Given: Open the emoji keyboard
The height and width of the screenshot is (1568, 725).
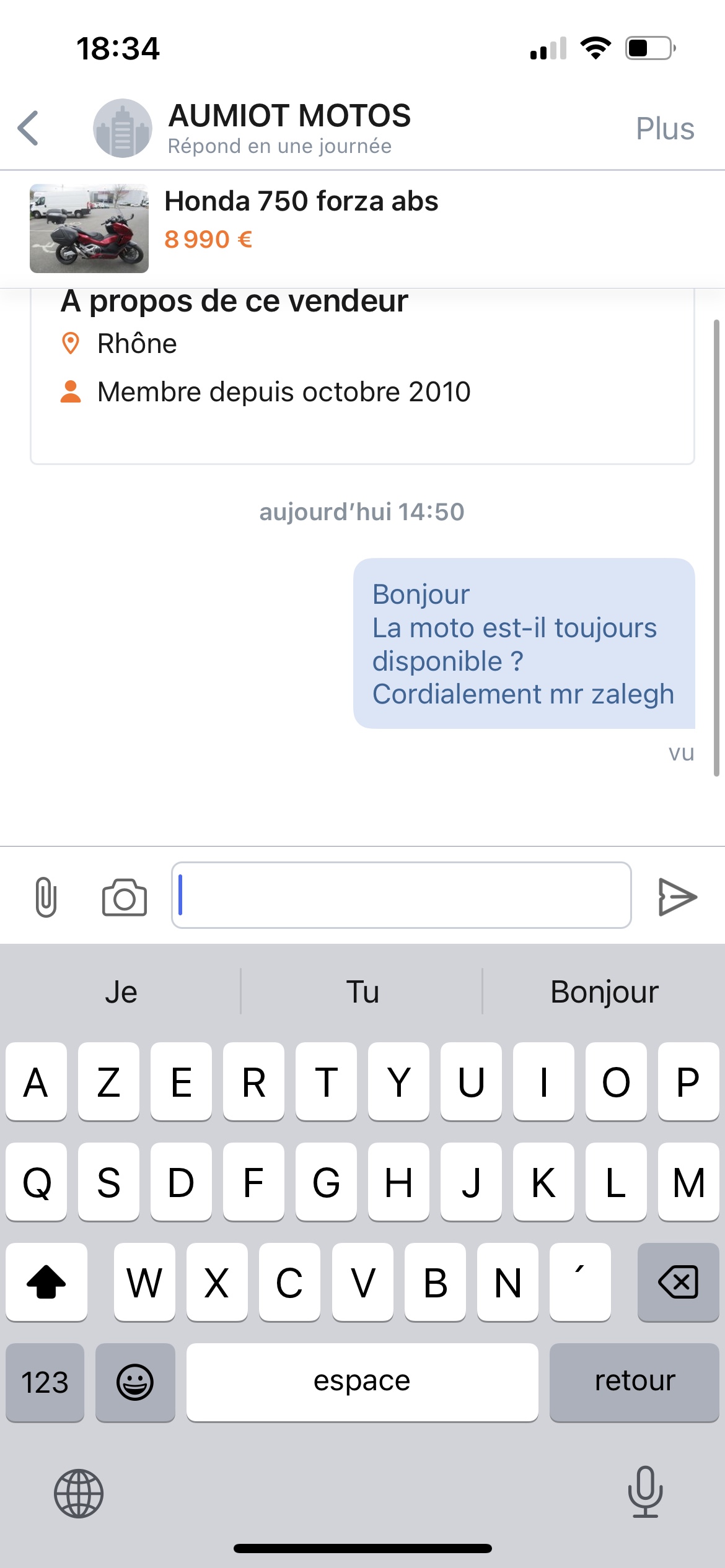Looking at the screenshot, I should point(135,1382).
